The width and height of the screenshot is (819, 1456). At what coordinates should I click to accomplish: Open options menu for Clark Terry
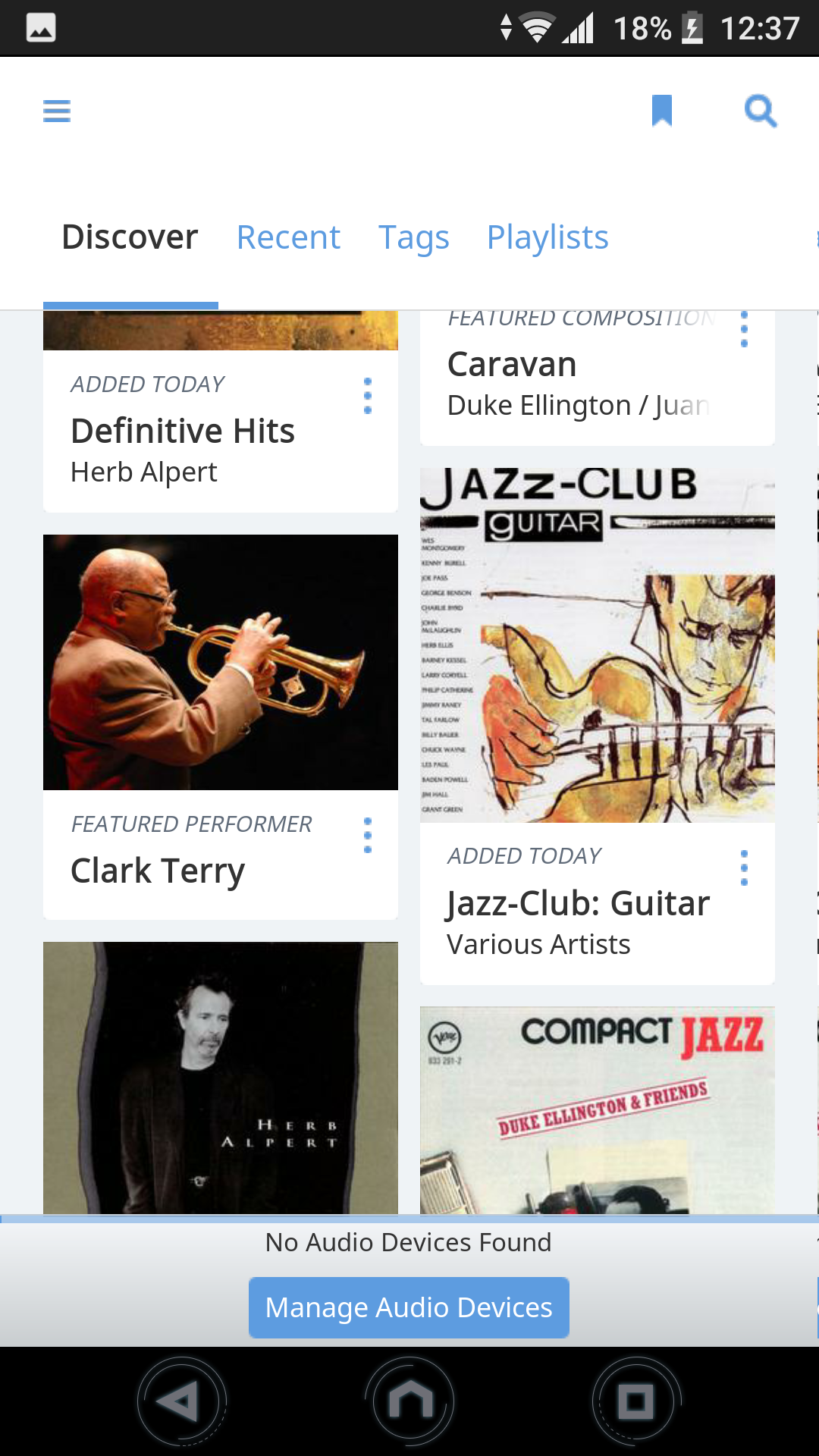[368, 835]
